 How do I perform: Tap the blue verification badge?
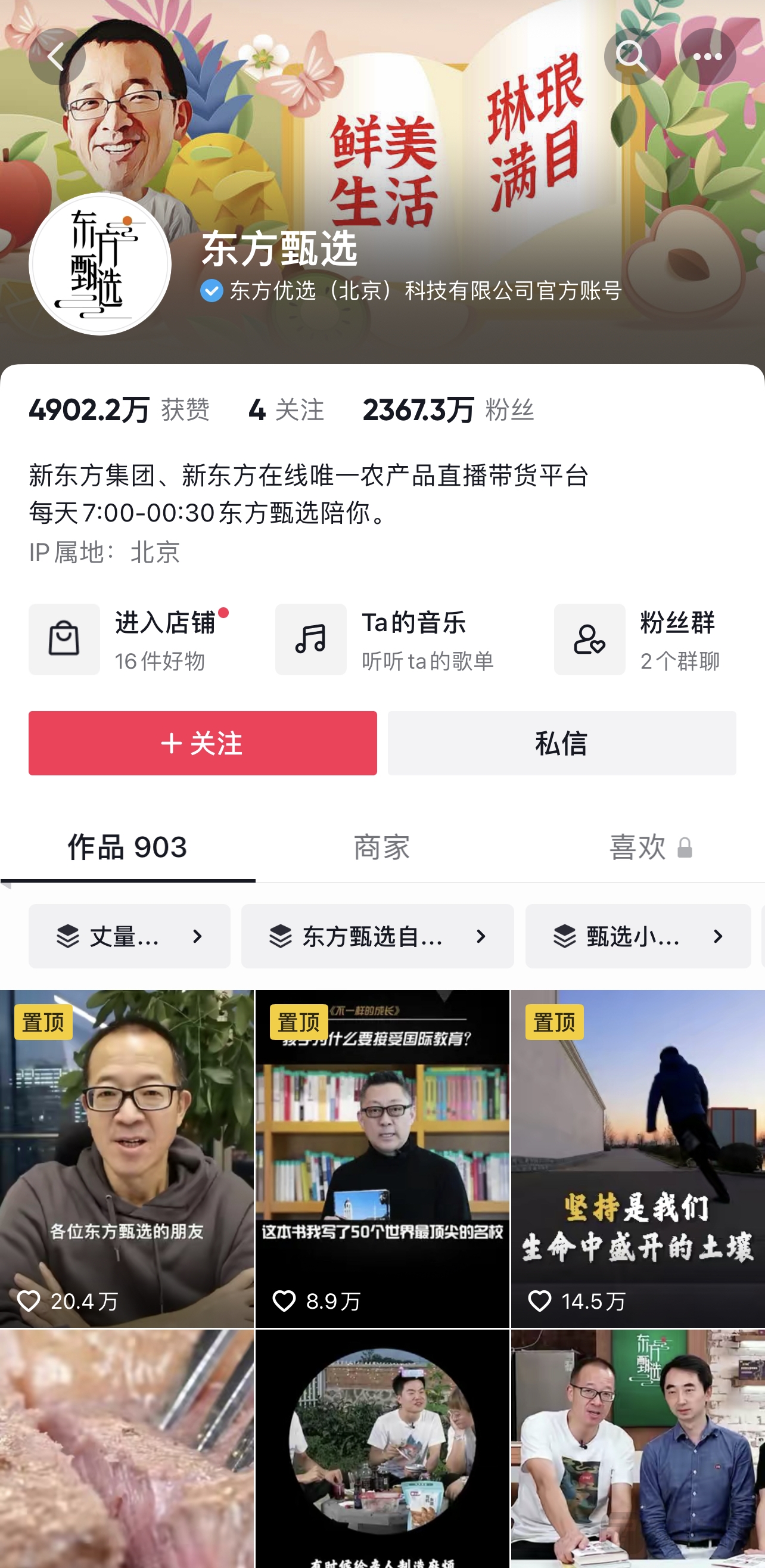210,291
